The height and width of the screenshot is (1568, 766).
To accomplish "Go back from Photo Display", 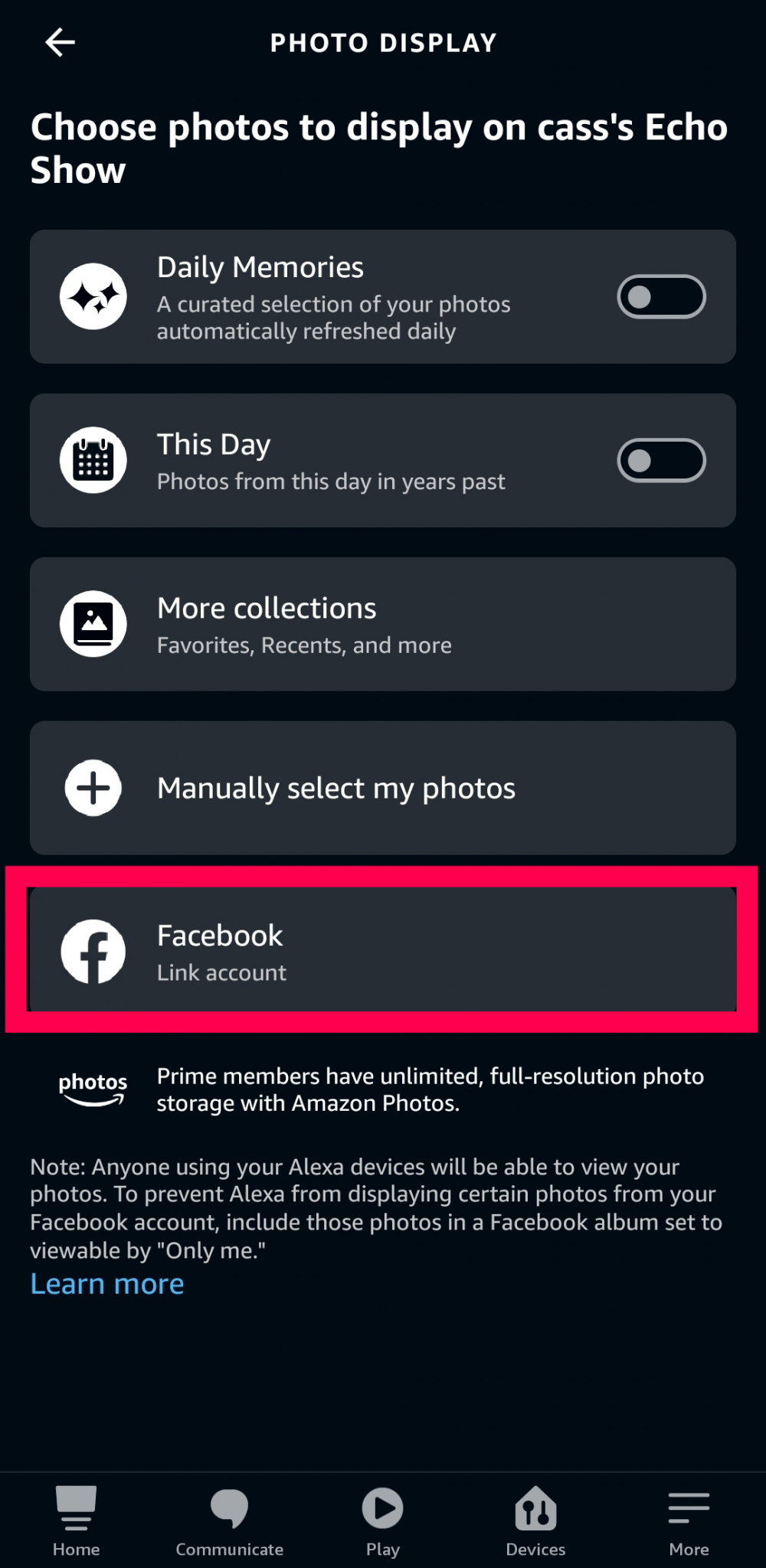I will pos(60,43).
